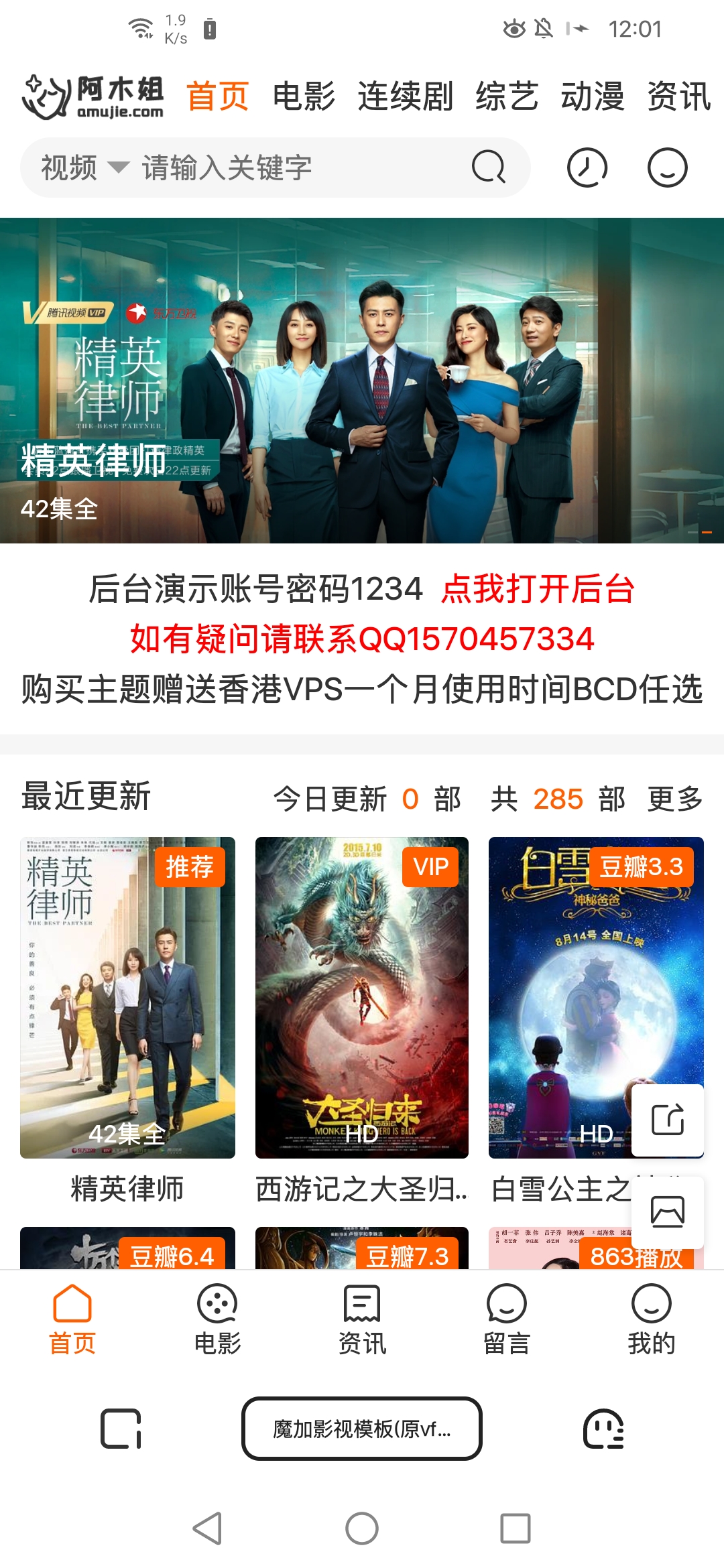Switch to the 综艺 top tab
The height and width of the screenshot is (1568, 724).
pyautogui.click(x=507, y=96)
